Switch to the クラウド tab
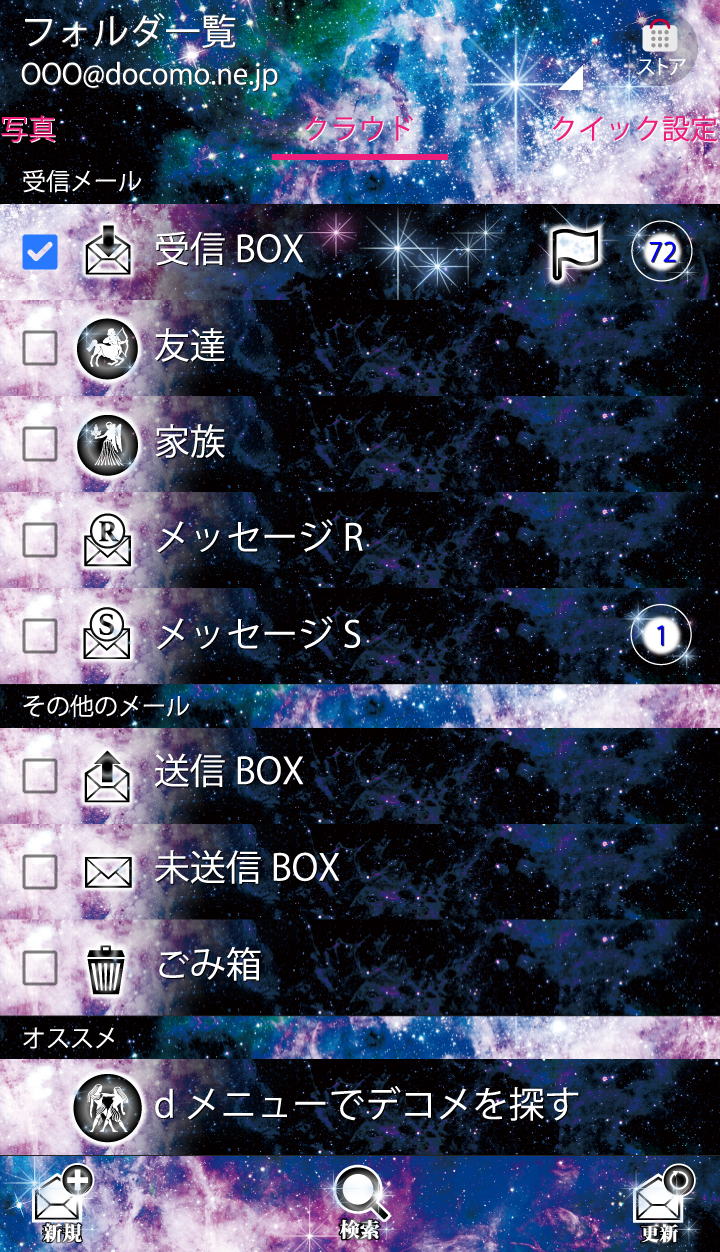 click(x=359, y=130)
